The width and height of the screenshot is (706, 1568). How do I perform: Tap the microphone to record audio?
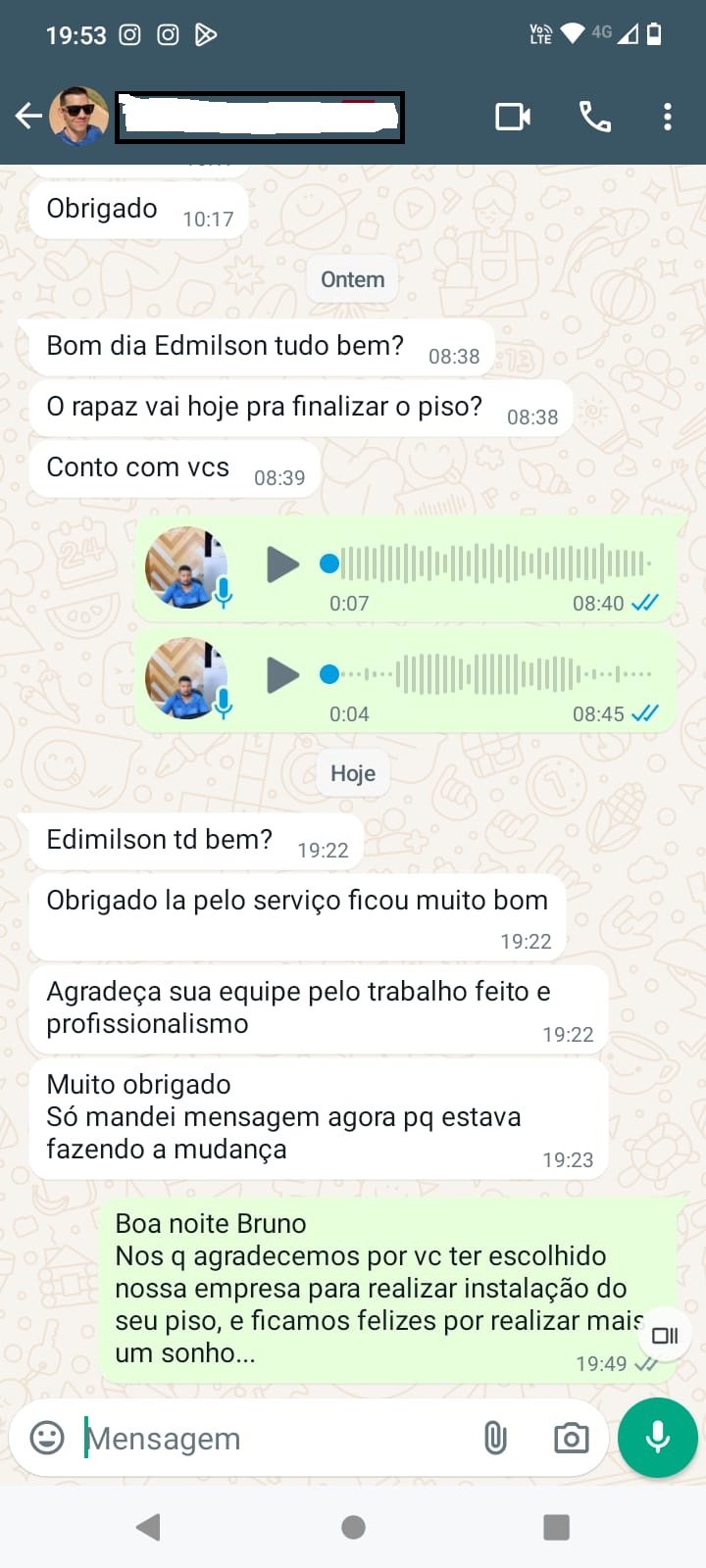point(658,1437)
